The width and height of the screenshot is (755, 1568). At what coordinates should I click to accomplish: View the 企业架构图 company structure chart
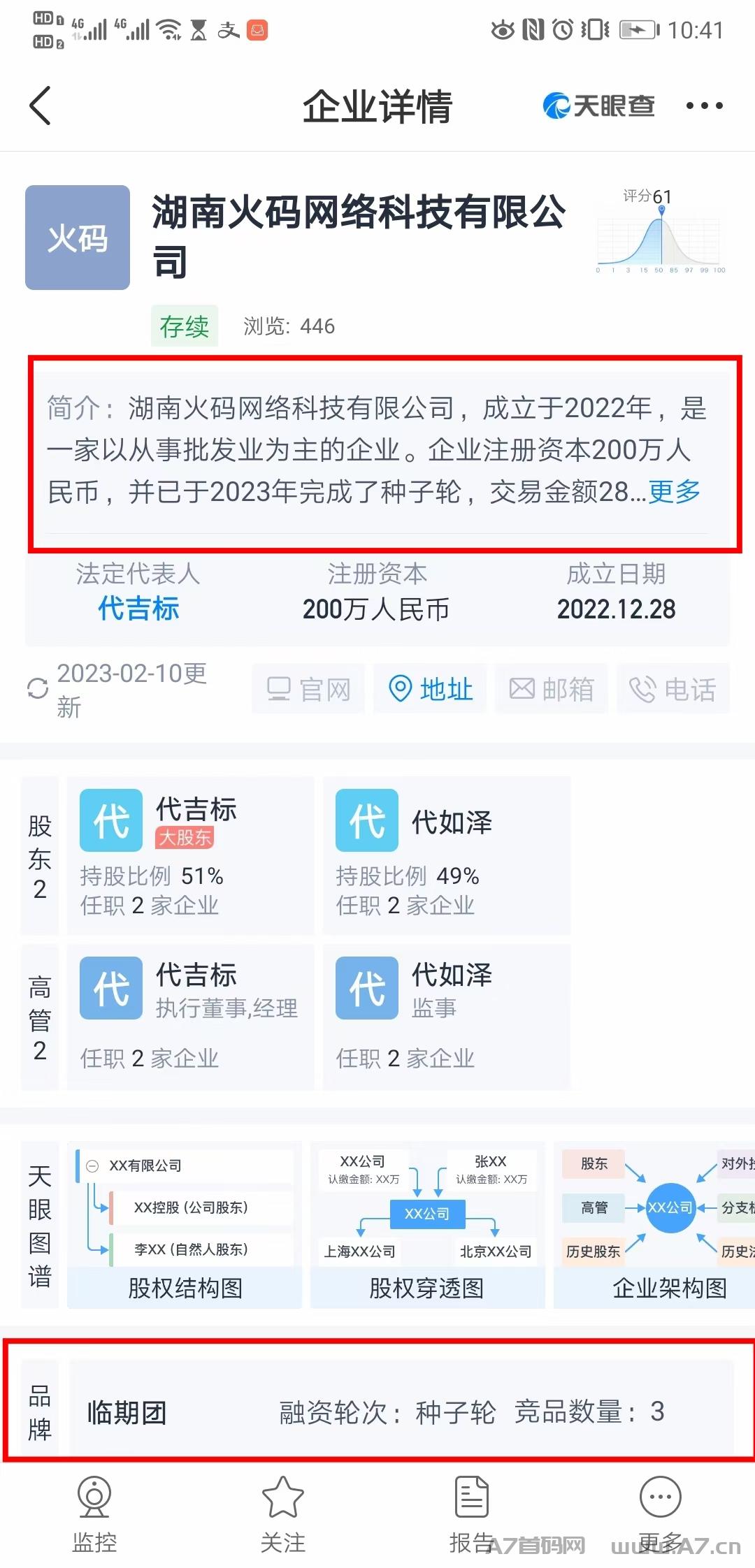tap(654, 1226)
